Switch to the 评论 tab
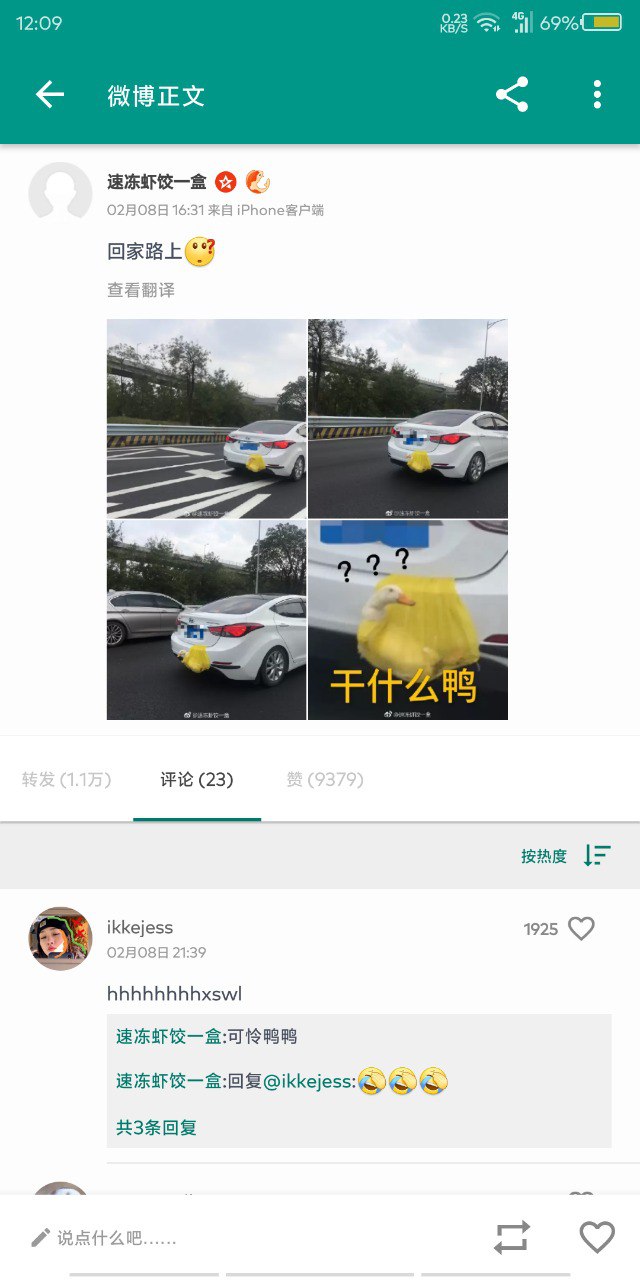Viewport: 640px width, 1280px height. [x=197, y=780]
